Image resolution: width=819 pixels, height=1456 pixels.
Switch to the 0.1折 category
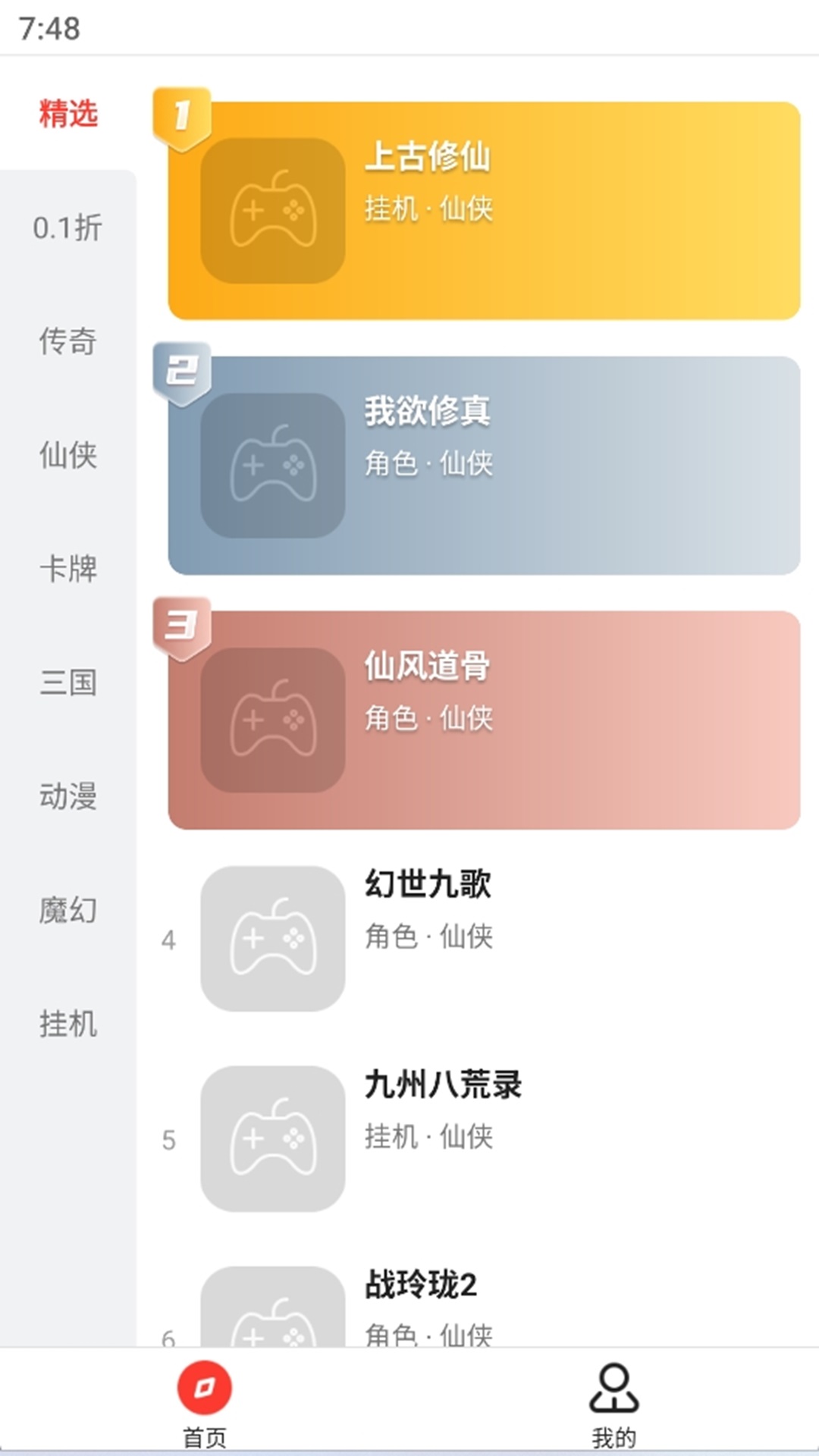click(x=66, y=229)
